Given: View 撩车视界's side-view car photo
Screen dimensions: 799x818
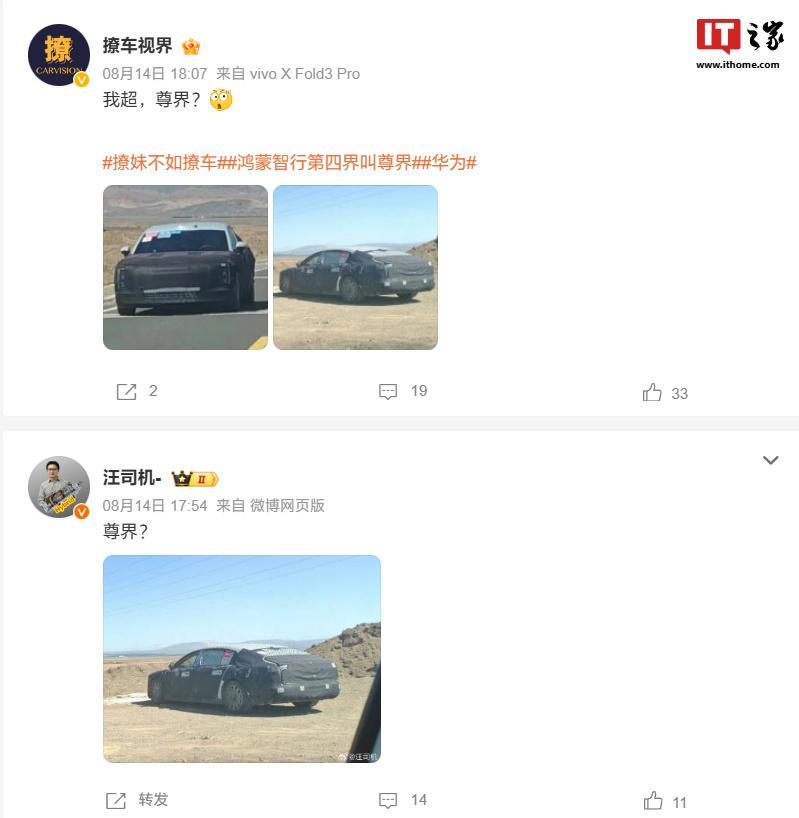Looking at the screenshot, I should click(355, 267).
